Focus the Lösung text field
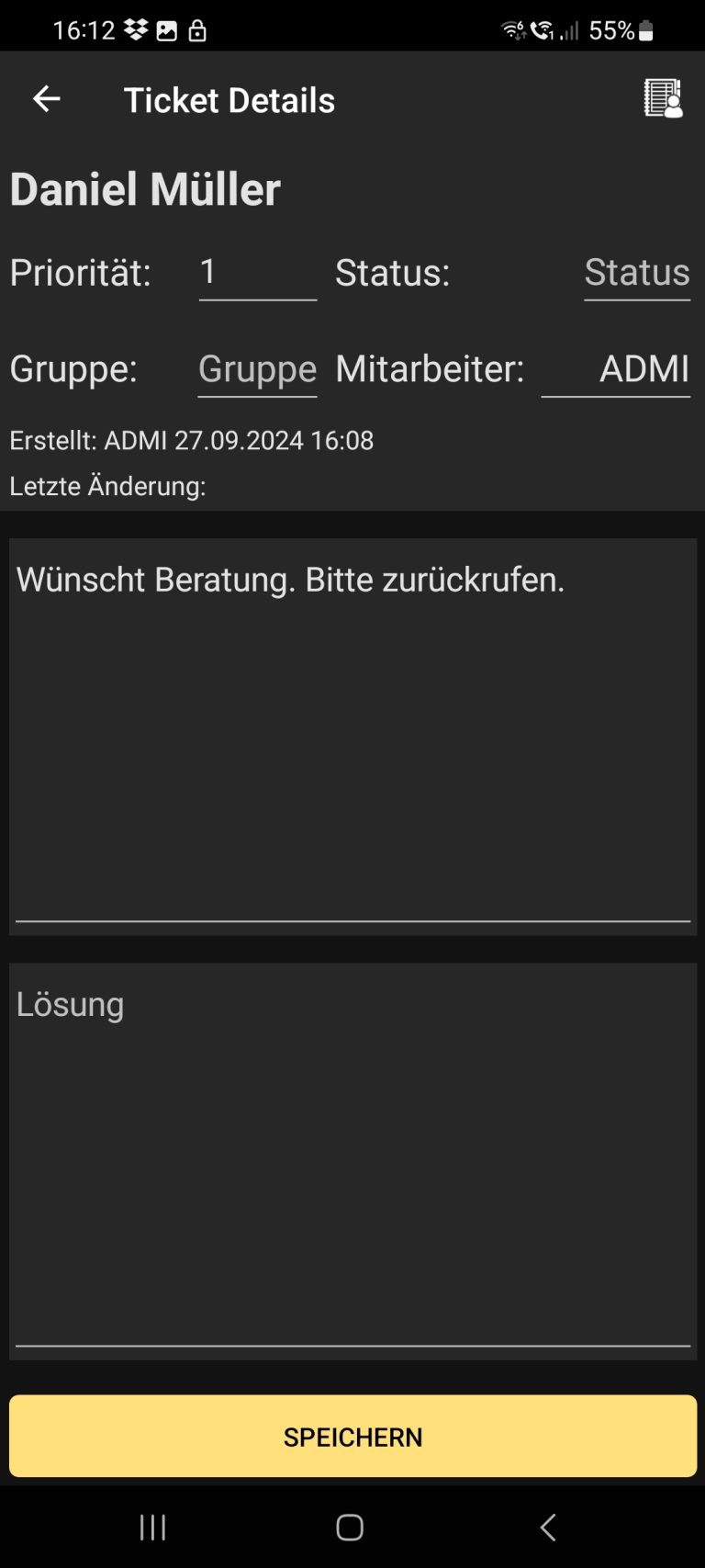Image resolution: width=705 pixels, height=1568 pixels. (352, 1161)
